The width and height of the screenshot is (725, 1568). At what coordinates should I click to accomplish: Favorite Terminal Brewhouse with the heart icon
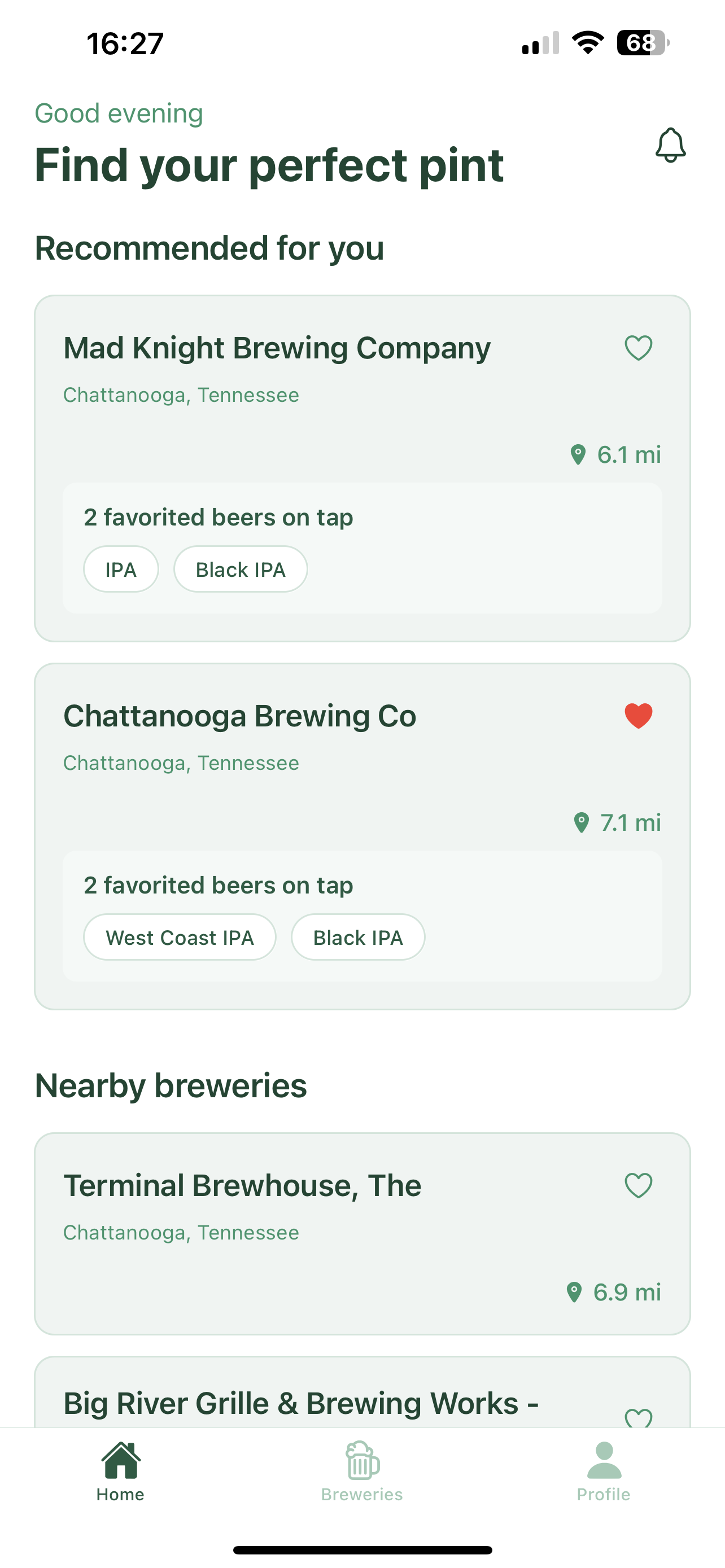[638, 1185]
